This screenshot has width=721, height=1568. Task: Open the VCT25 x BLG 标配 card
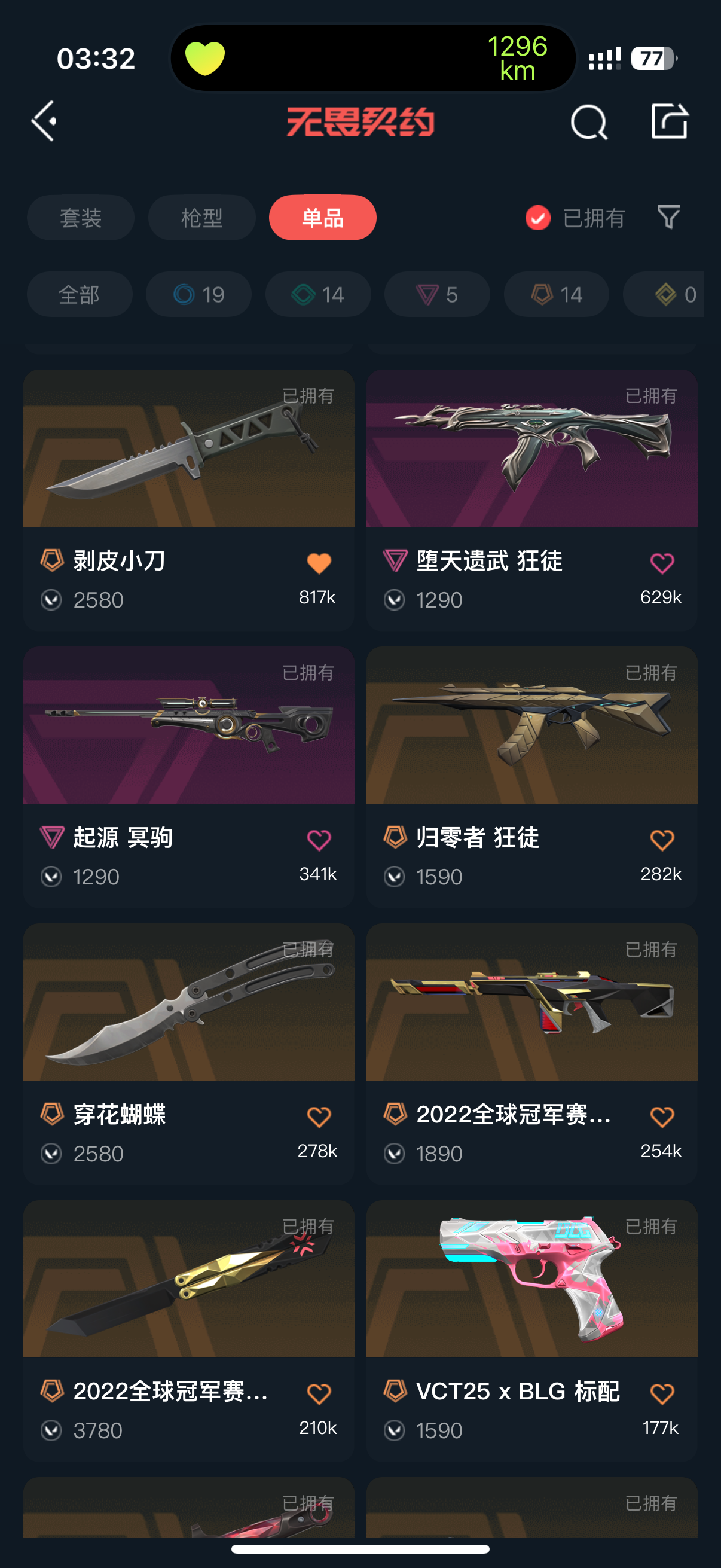click(531, 1331)
